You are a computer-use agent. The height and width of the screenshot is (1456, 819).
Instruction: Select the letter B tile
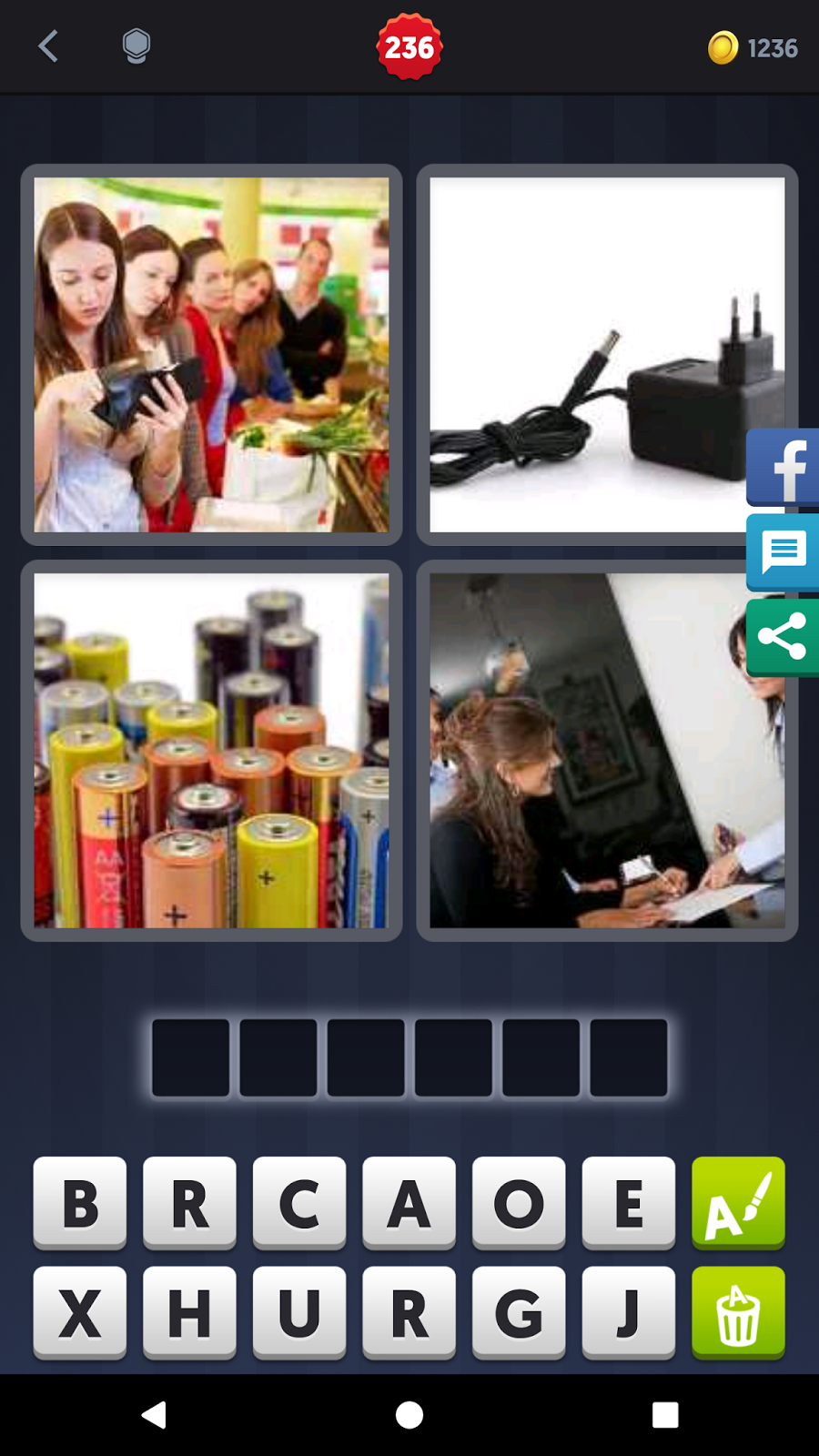(80, 1202)
